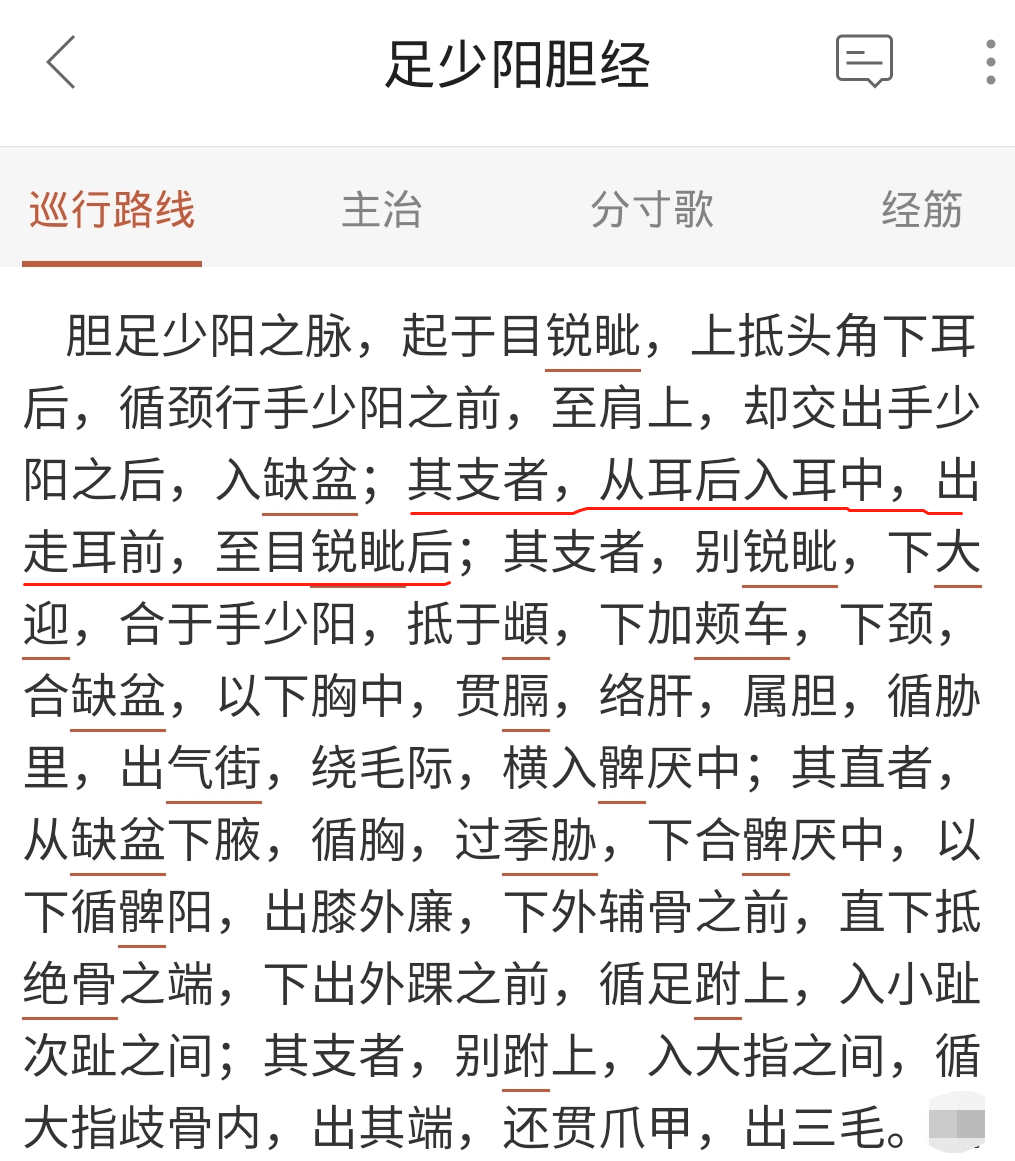Open the overflow menu

[990, 62]
